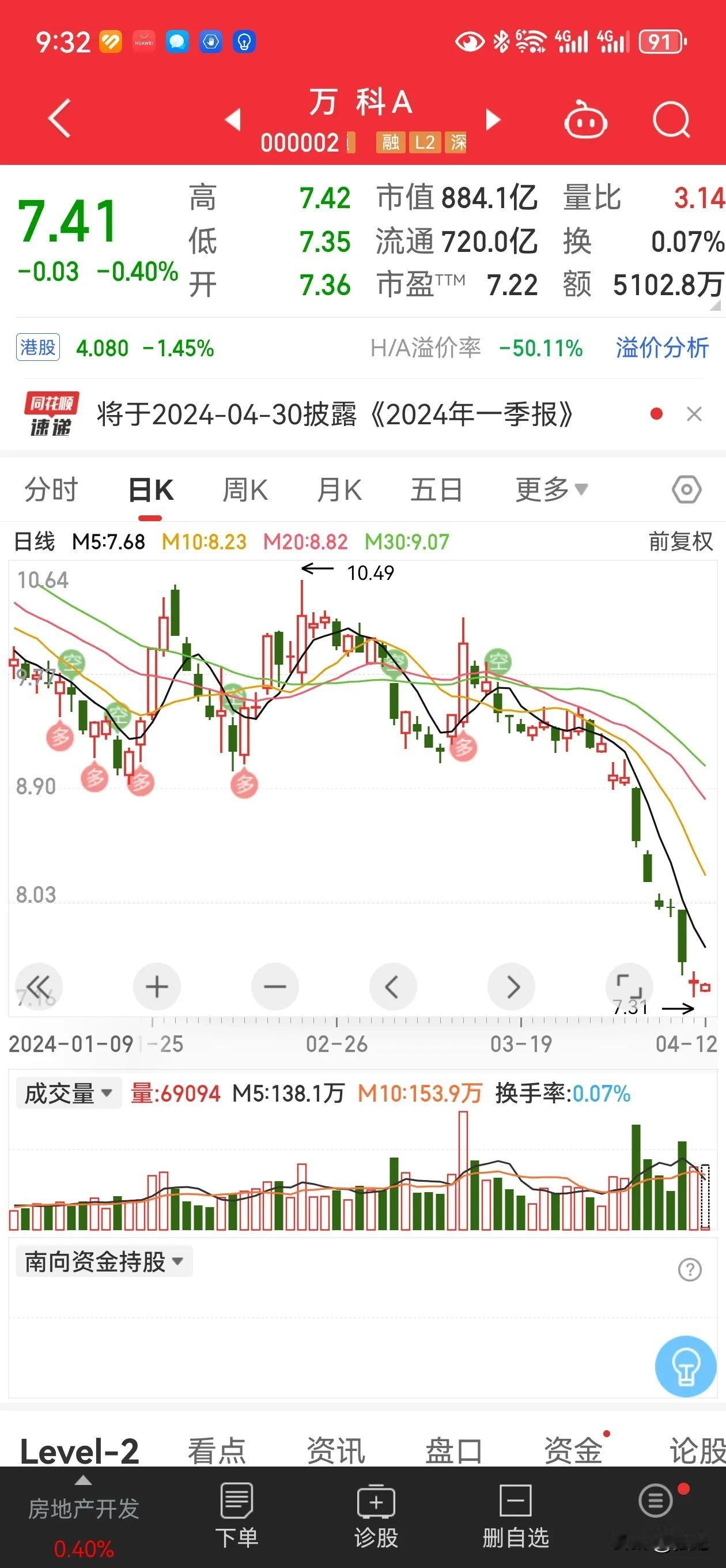Go back using the top-left arrow
Screen dimensions: 726x1568
(x=60, y=118)
